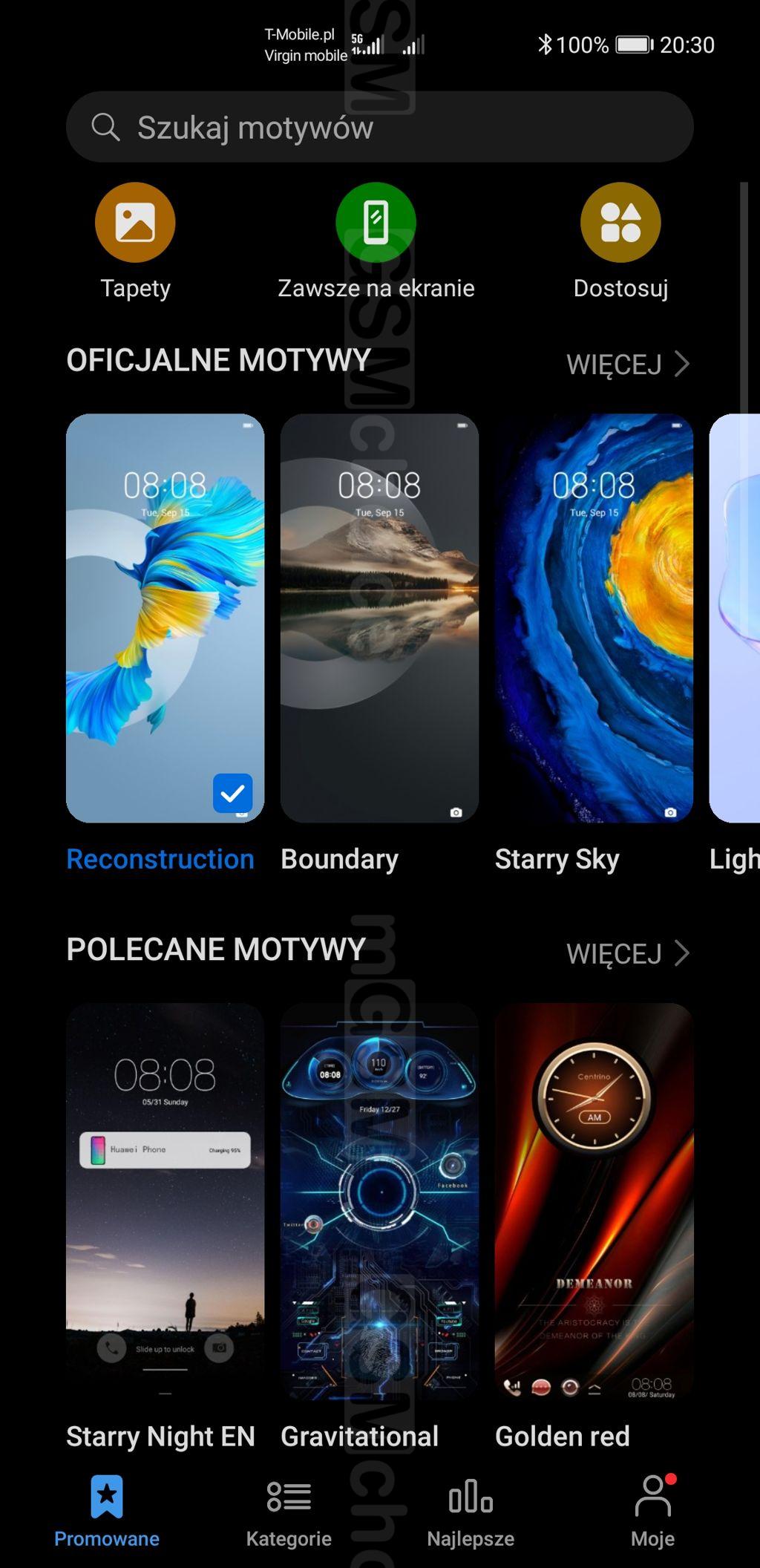Open the Boundary theme
The image size is (760, 1568).
[379, 618]
